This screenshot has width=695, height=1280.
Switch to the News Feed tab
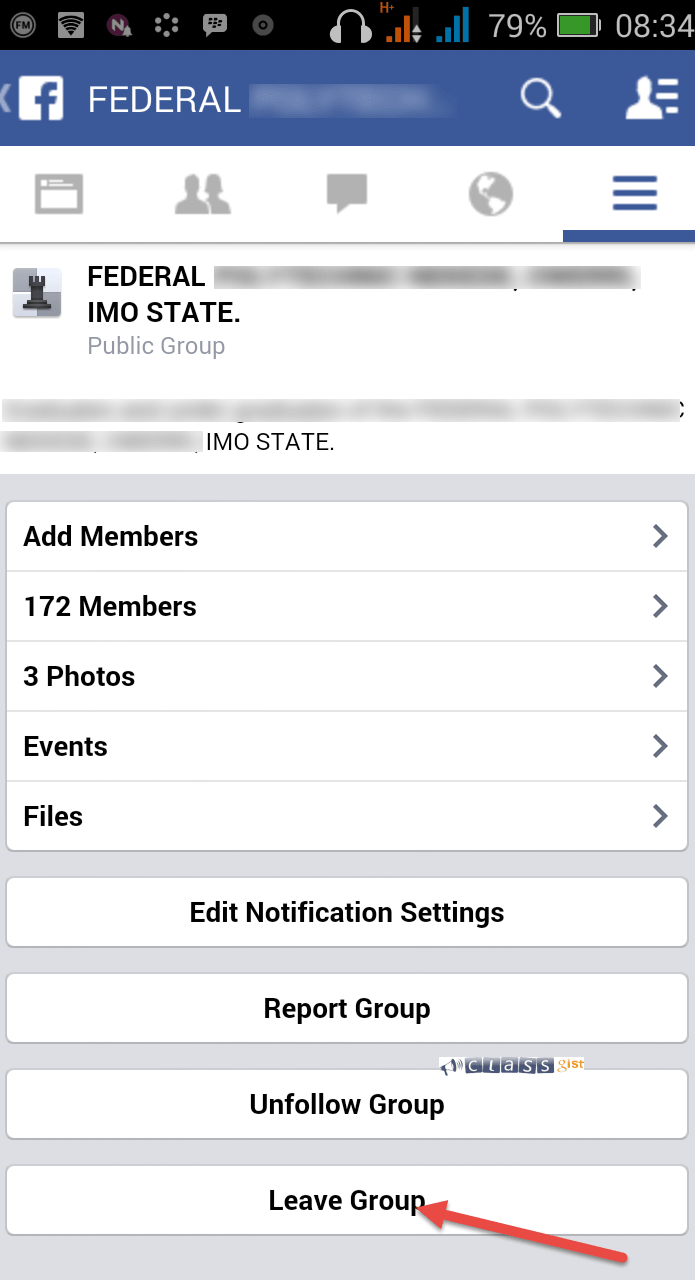[x=59, y=194]
